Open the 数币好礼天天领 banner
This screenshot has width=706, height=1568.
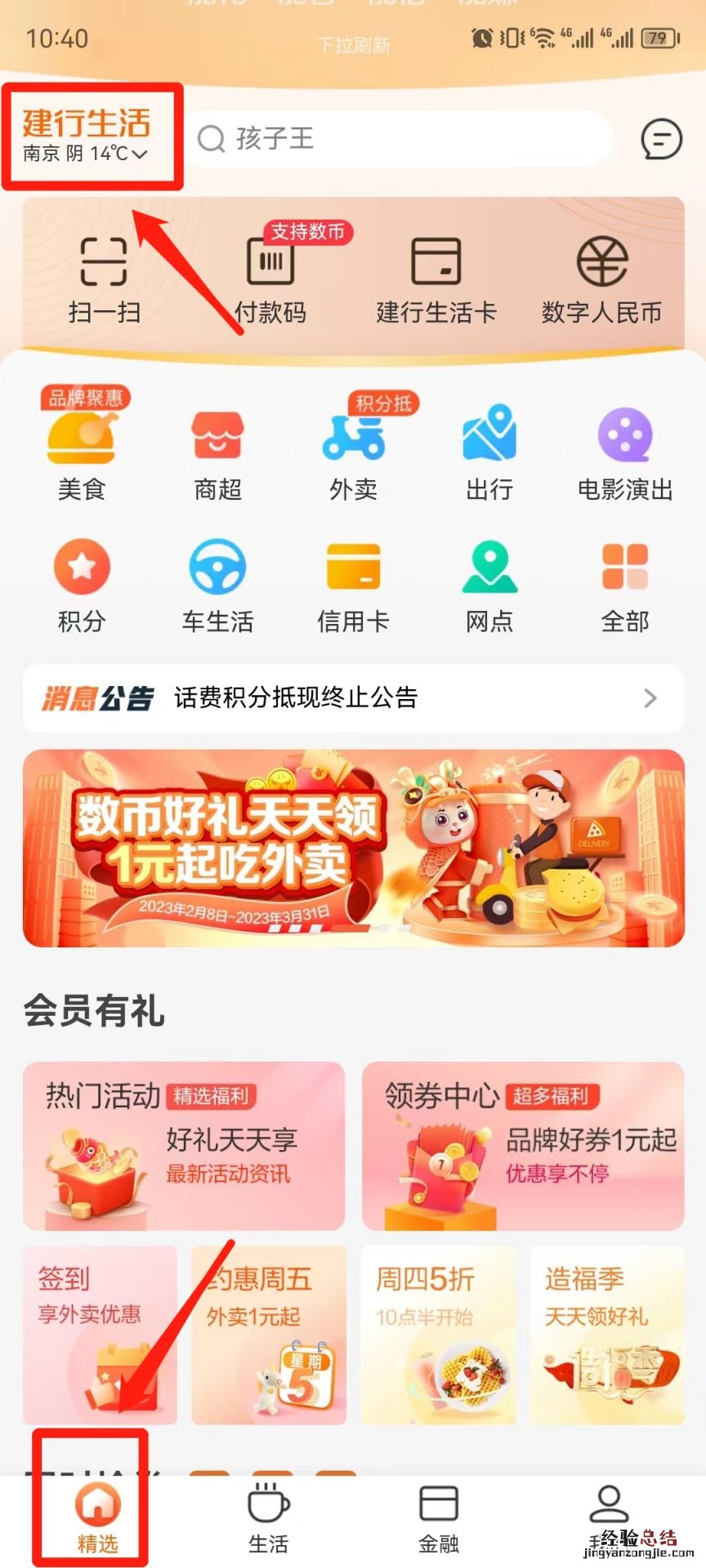pos(353,848)
